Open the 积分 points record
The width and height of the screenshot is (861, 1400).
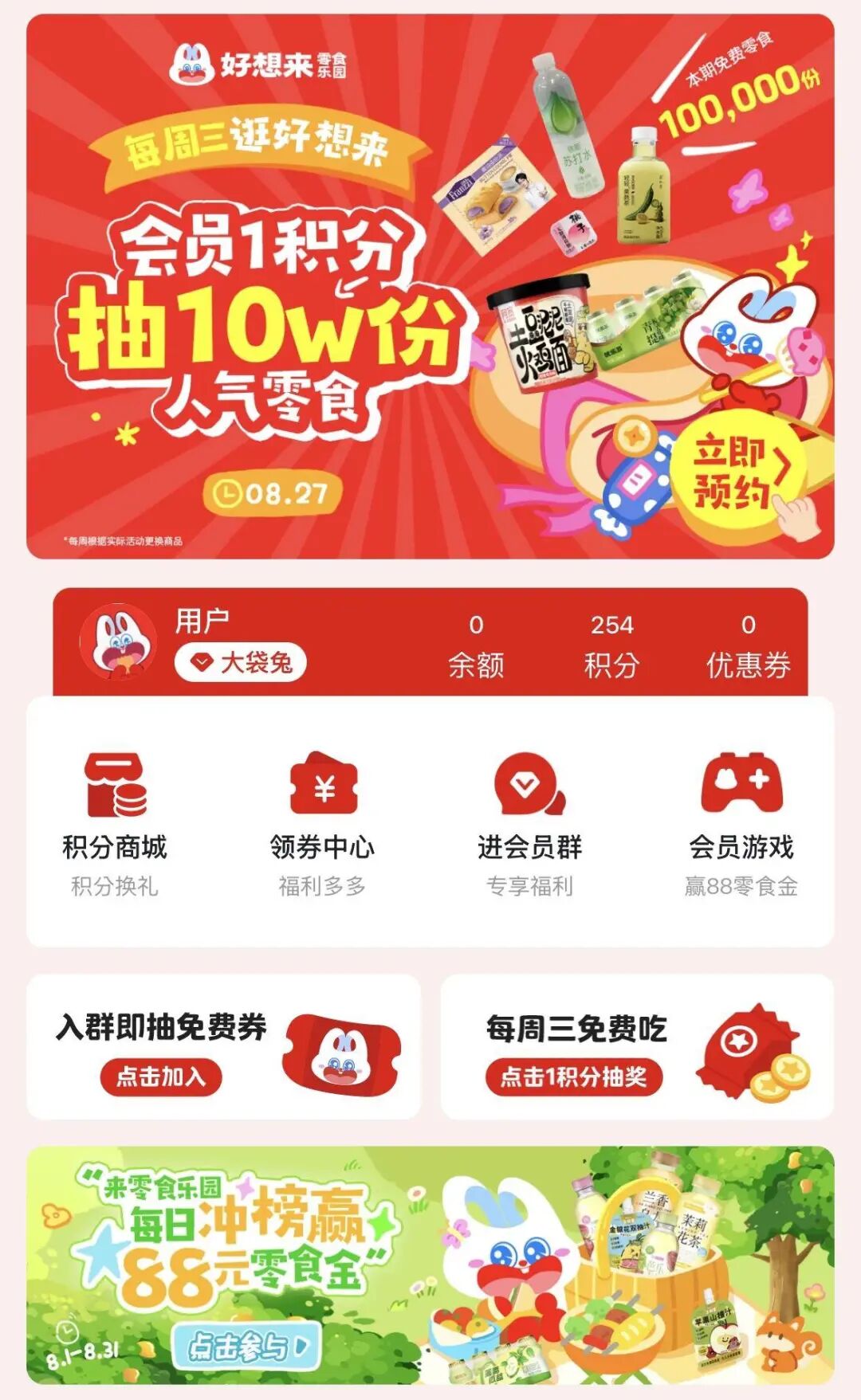point(611,645)
